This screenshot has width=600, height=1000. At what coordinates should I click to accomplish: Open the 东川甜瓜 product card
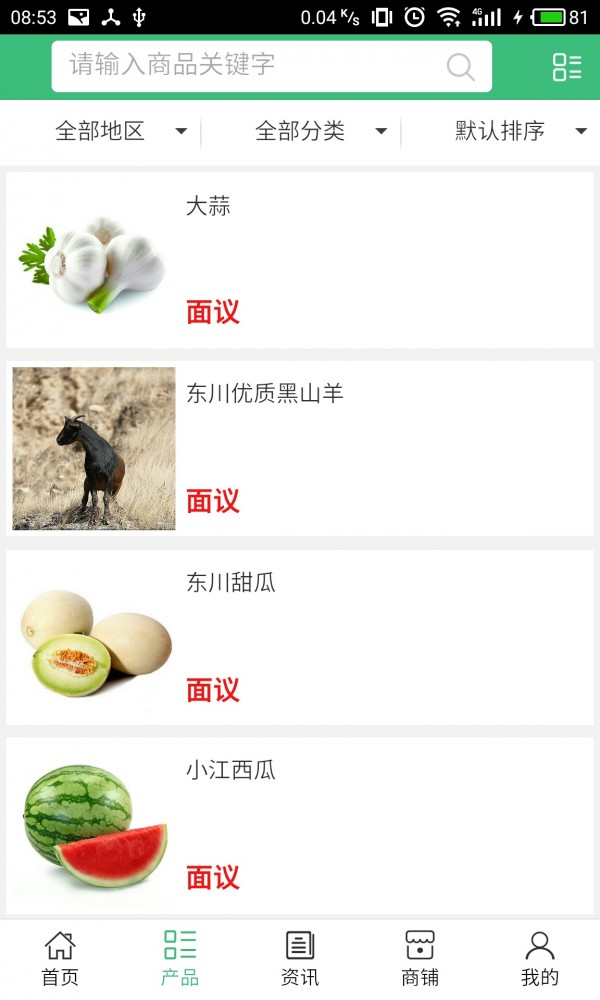click(x=300, y=637)
